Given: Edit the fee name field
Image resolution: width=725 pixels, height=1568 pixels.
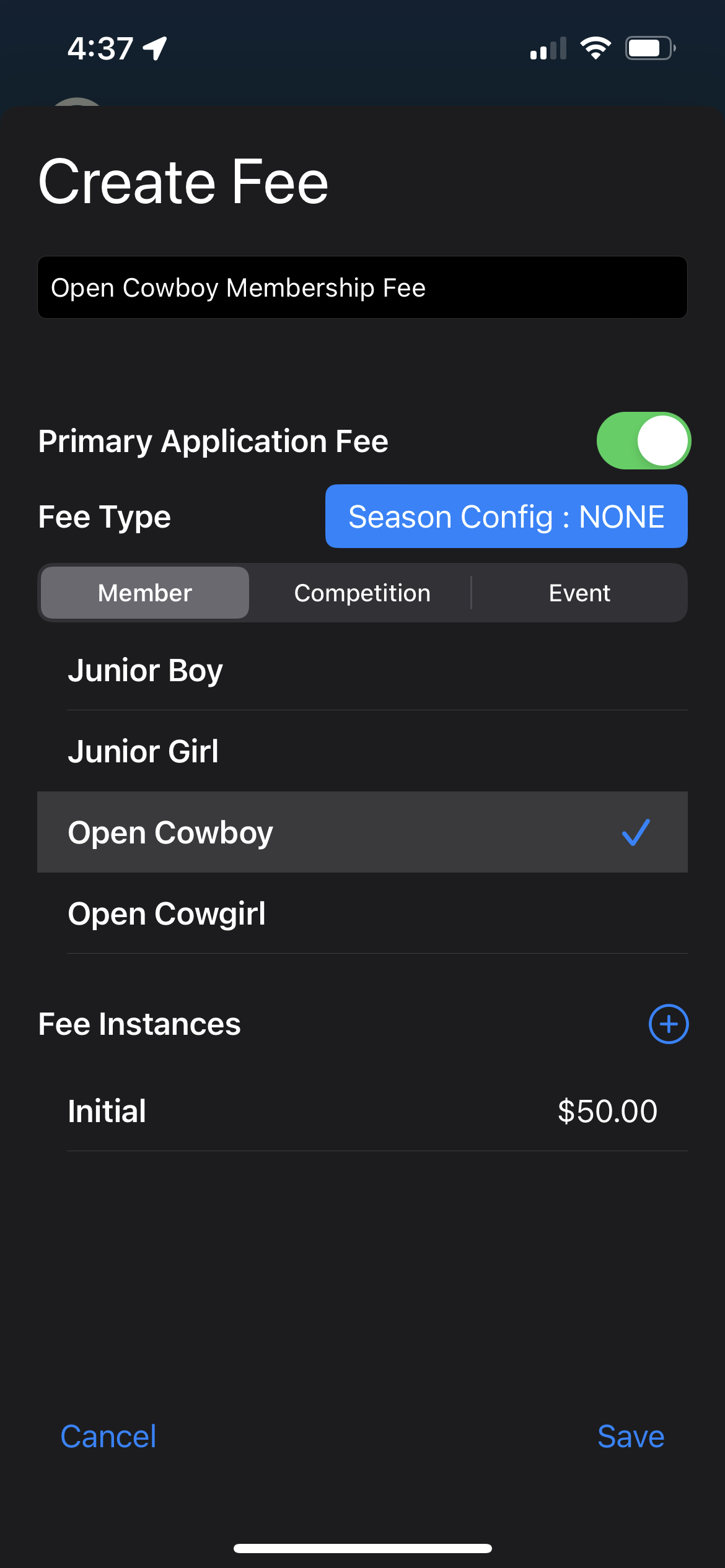Looking at the screenshot, I should pyautogui.click(x=362, y=287).
